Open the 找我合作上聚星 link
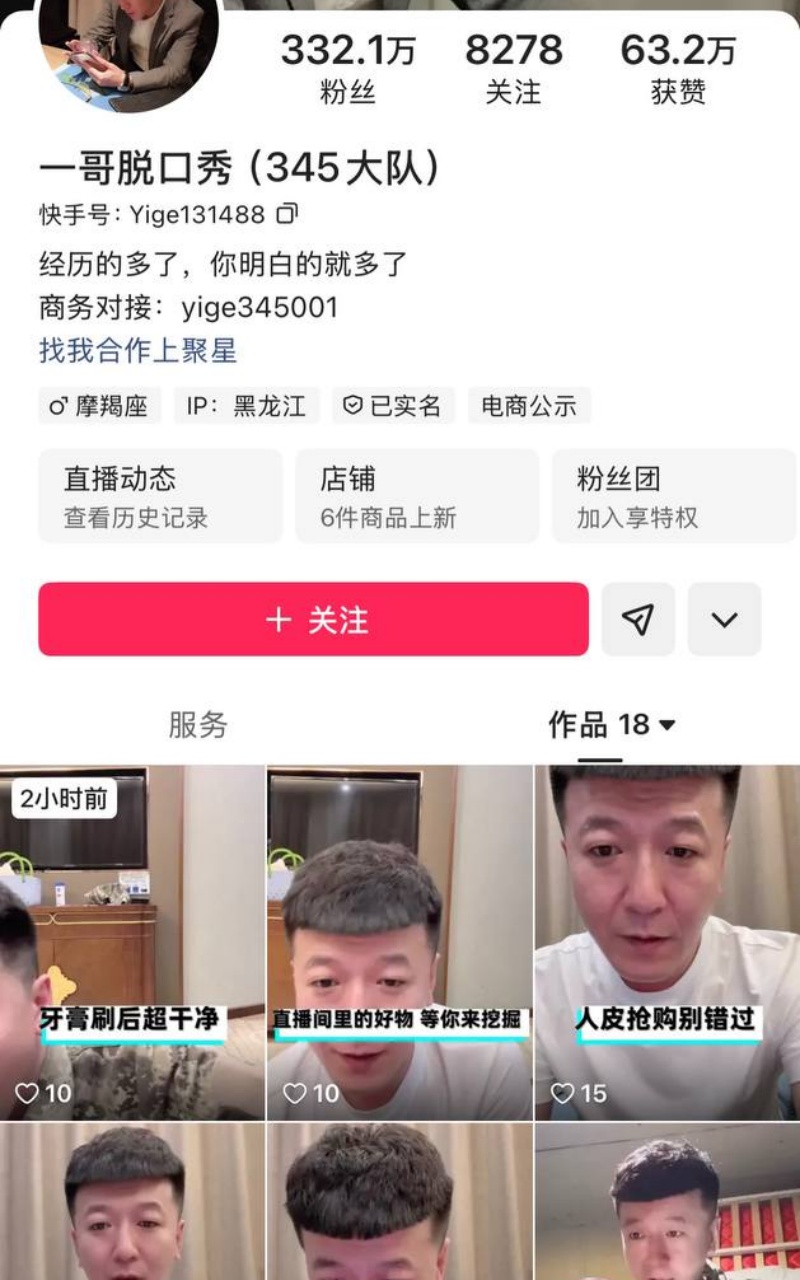This screenshot has width=800, height=1280. [x=138, y=350]
